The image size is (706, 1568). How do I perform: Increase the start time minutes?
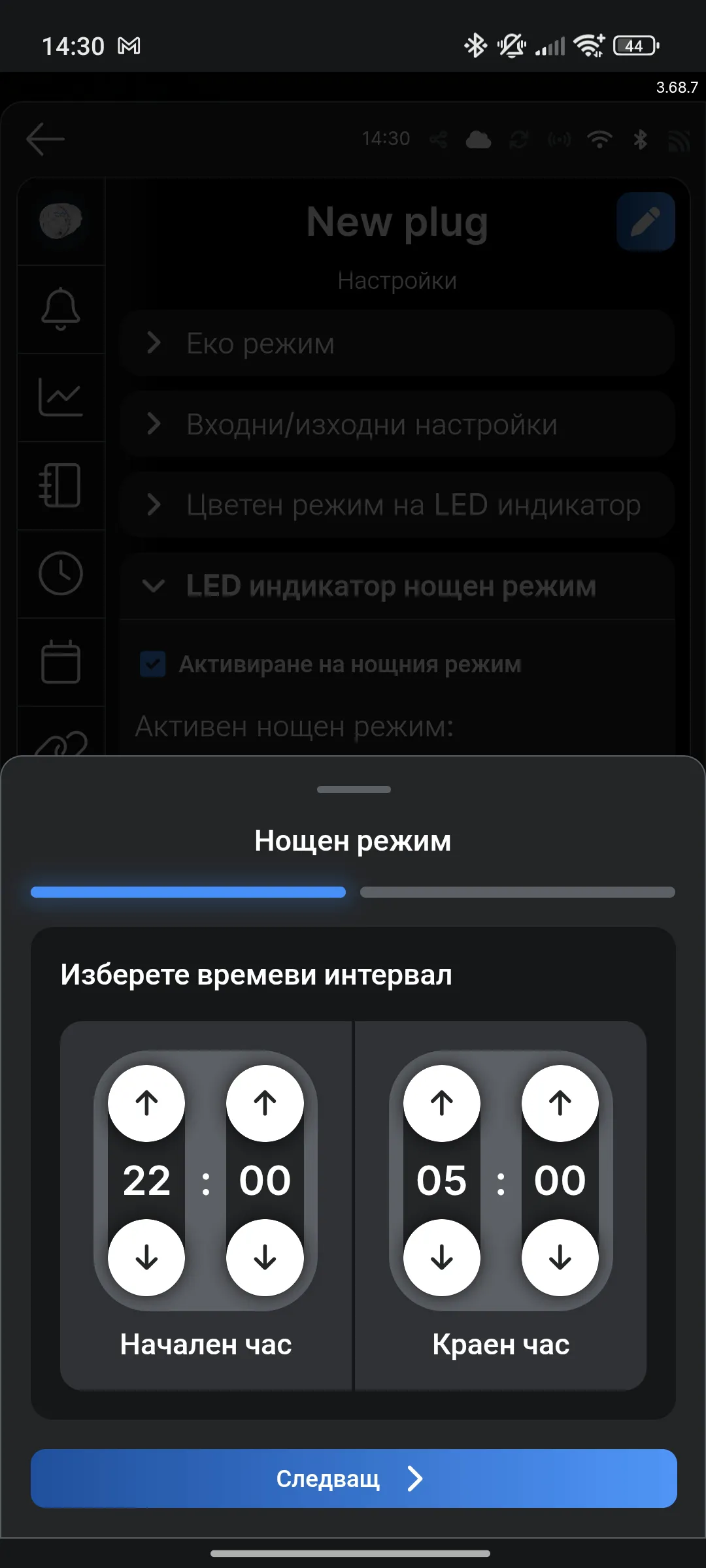click(x=265, y=1103)
